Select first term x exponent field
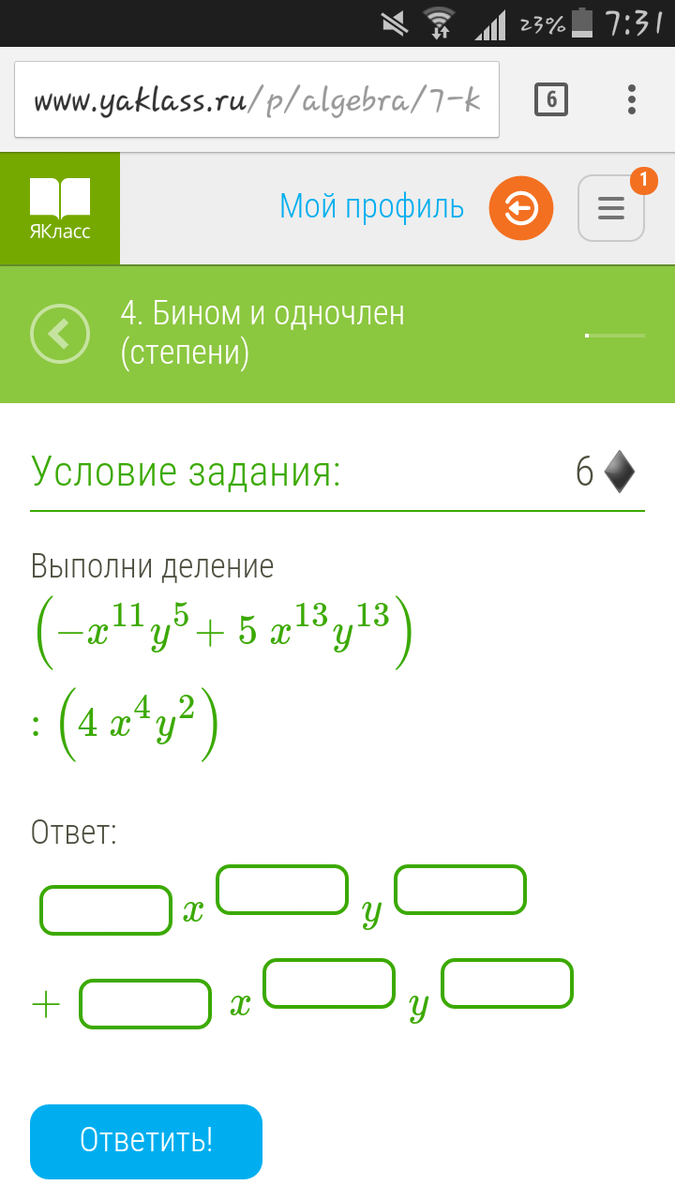This screenshot has height=1200, width=675. pos(282,890)
